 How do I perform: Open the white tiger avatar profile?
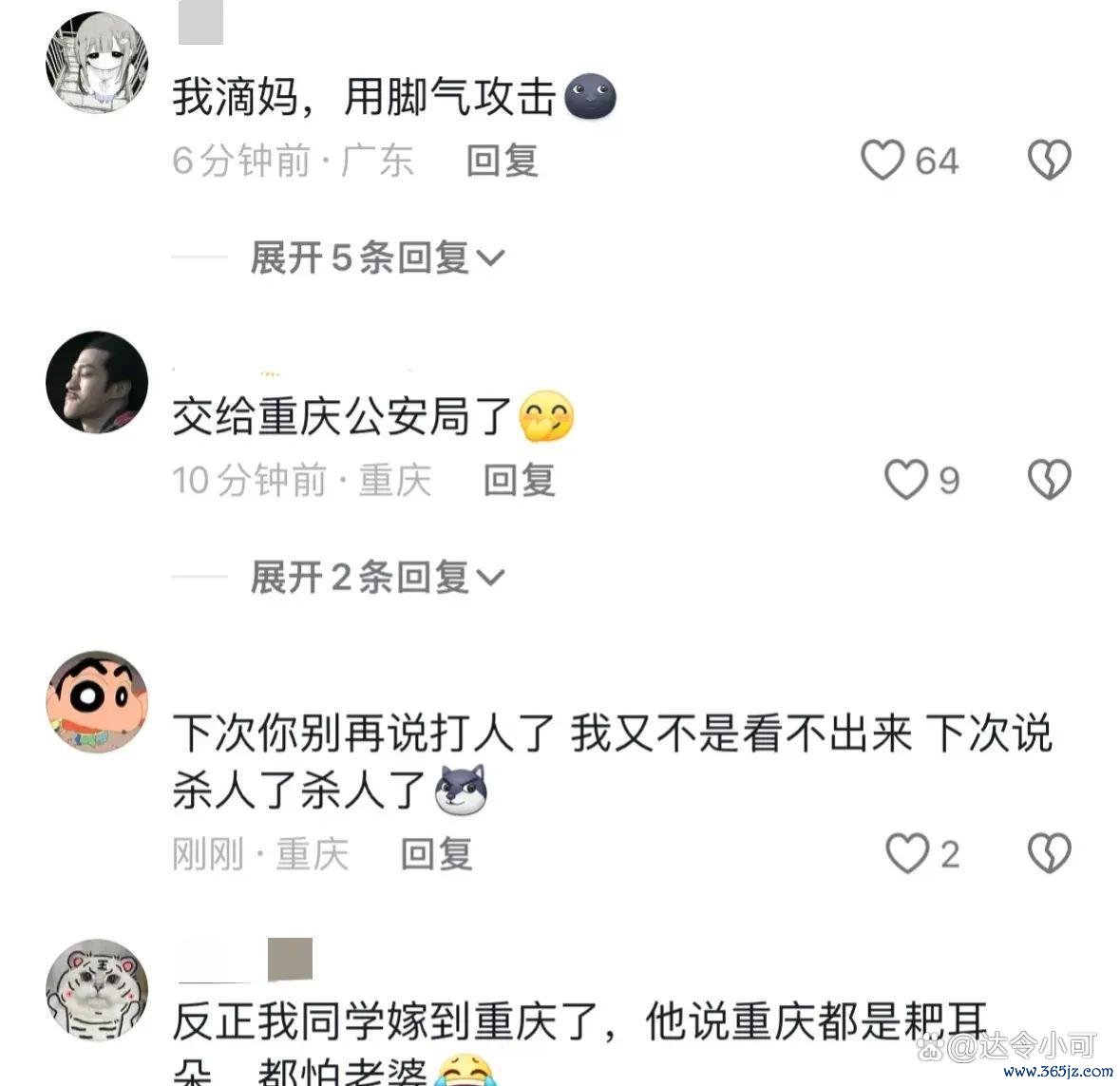[97, 990]
